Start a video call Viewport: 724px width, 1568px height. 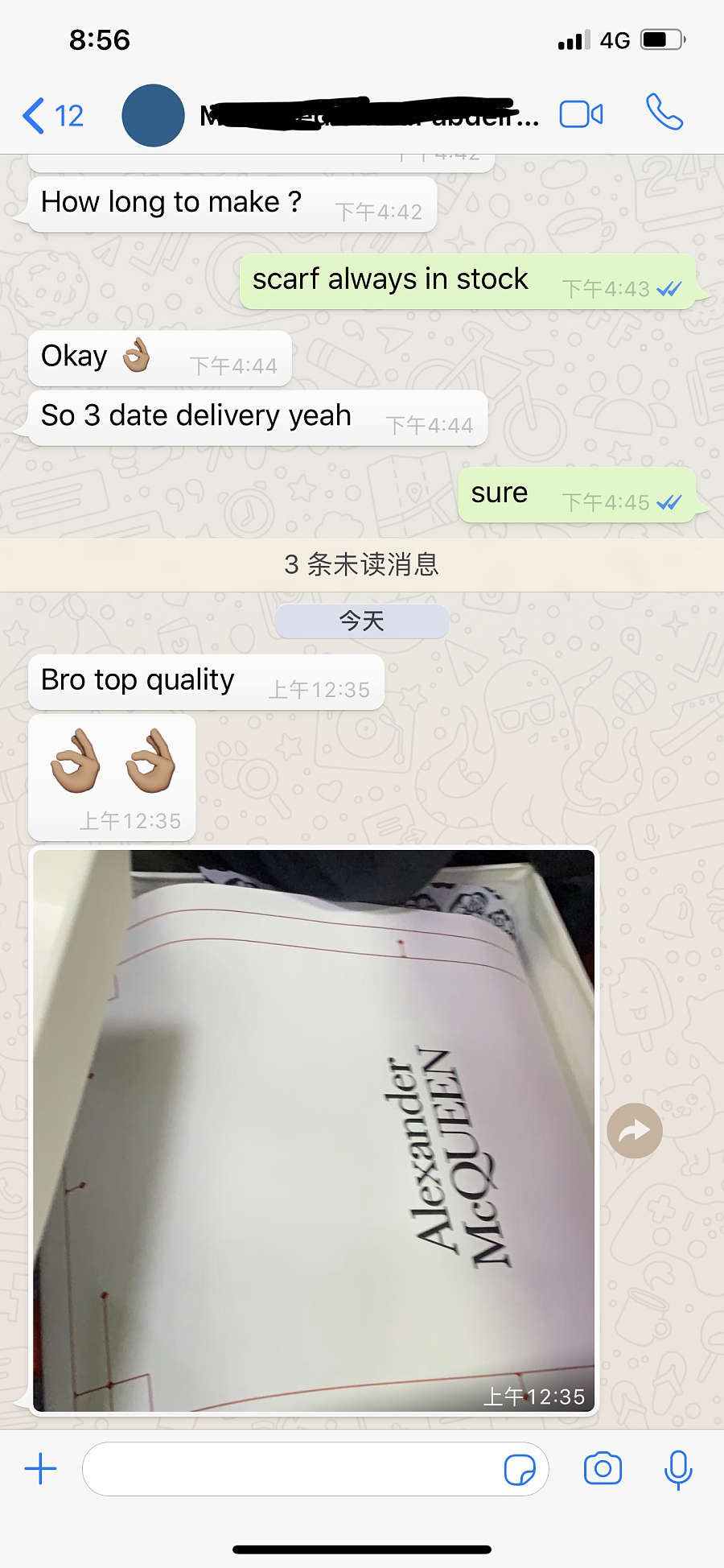[x=581, y=114]
